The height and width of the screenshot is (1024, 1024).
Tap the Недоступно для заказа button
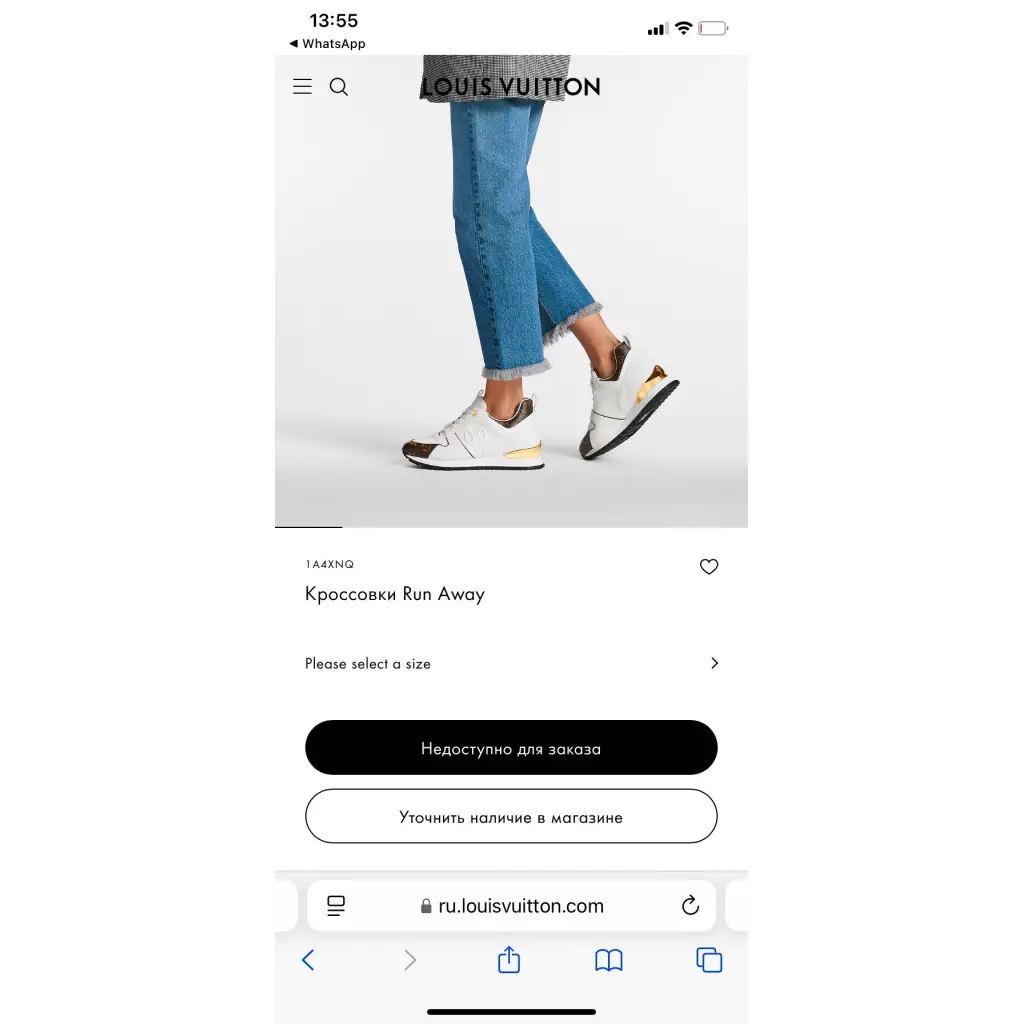click(x=511, y=748)
